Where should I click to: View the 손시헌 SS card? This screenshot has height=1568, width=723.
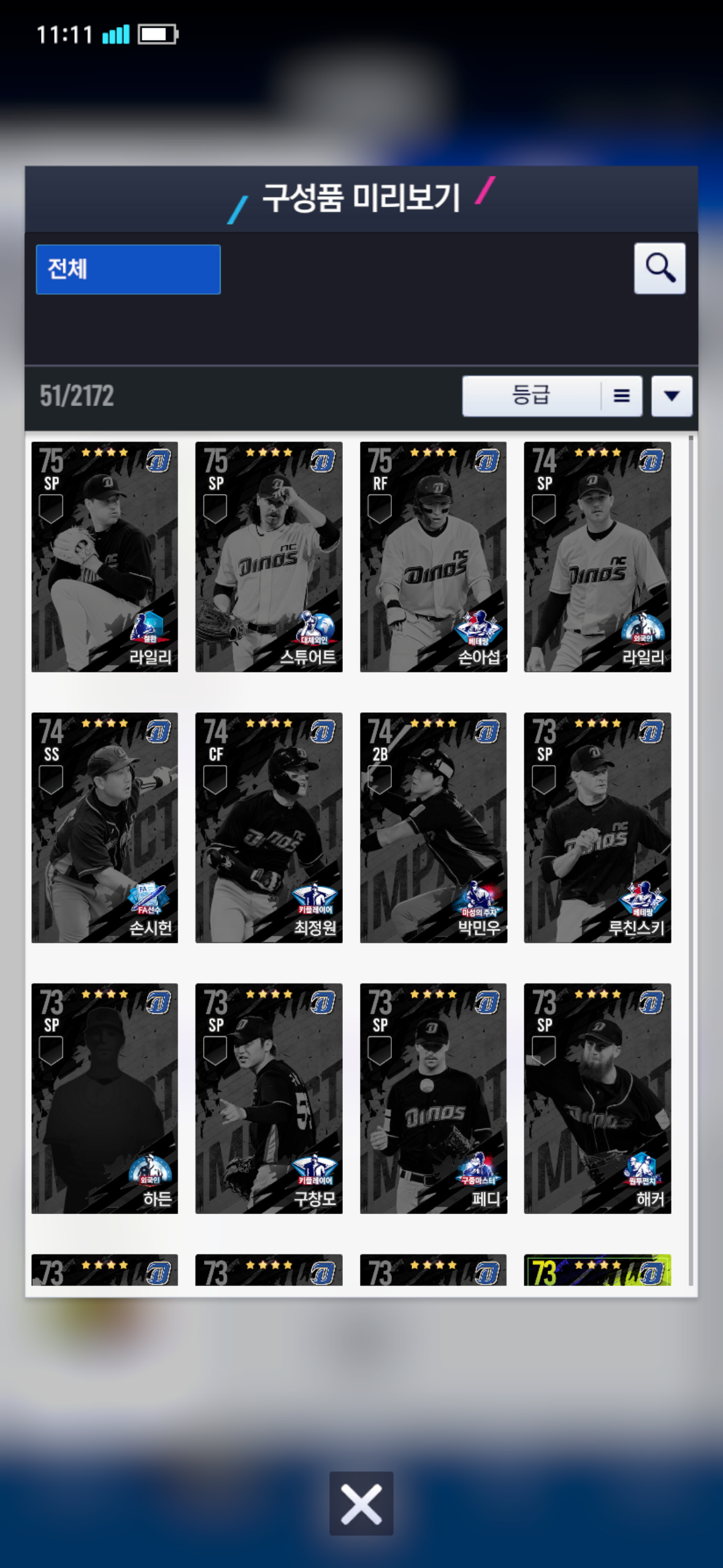pos(105,827)
